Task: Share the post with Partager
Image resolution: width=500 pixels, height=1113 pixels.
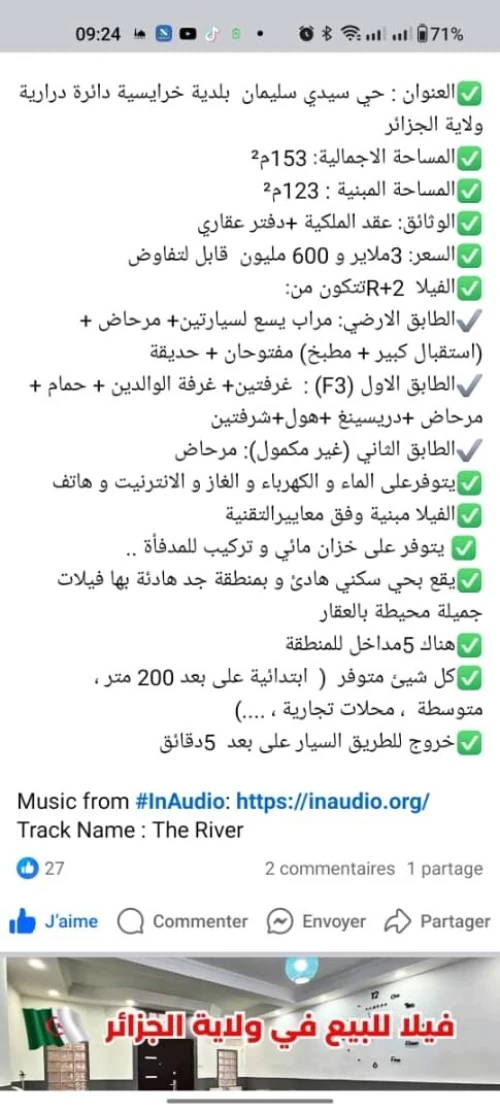Action: click(437, 921)
